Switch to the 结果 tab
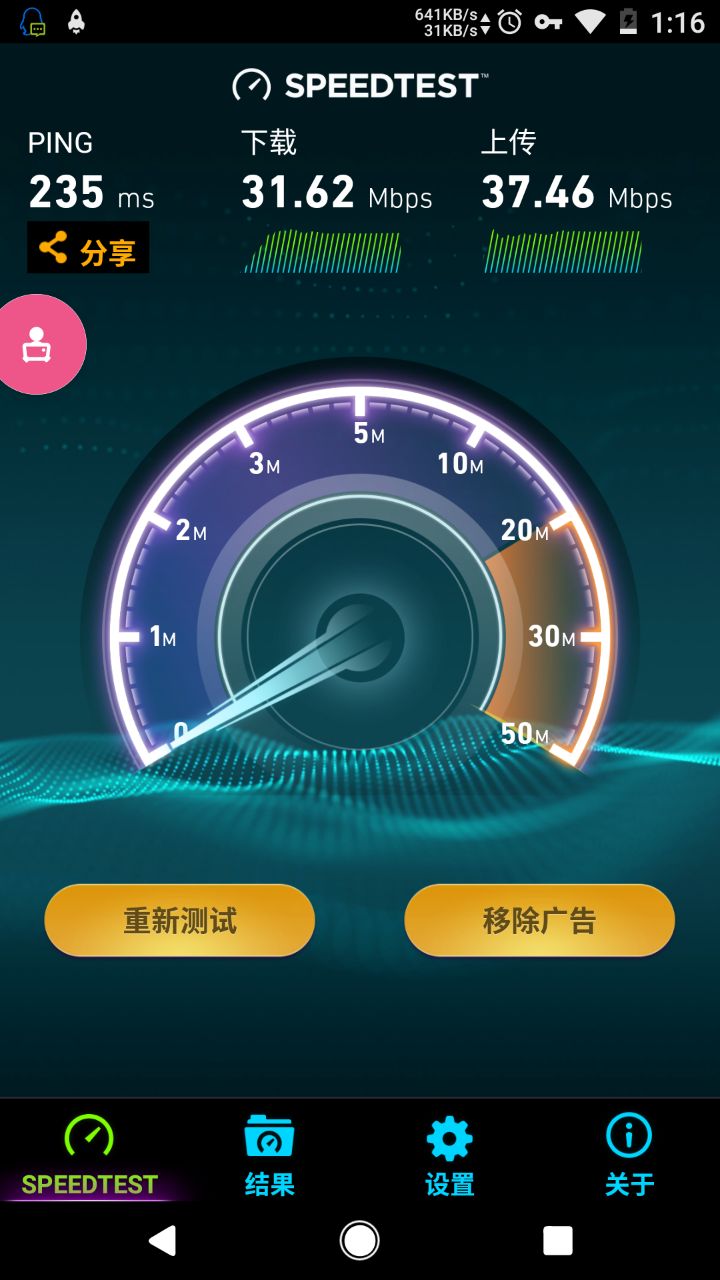720x1280 pixels. click(270, 1155)
